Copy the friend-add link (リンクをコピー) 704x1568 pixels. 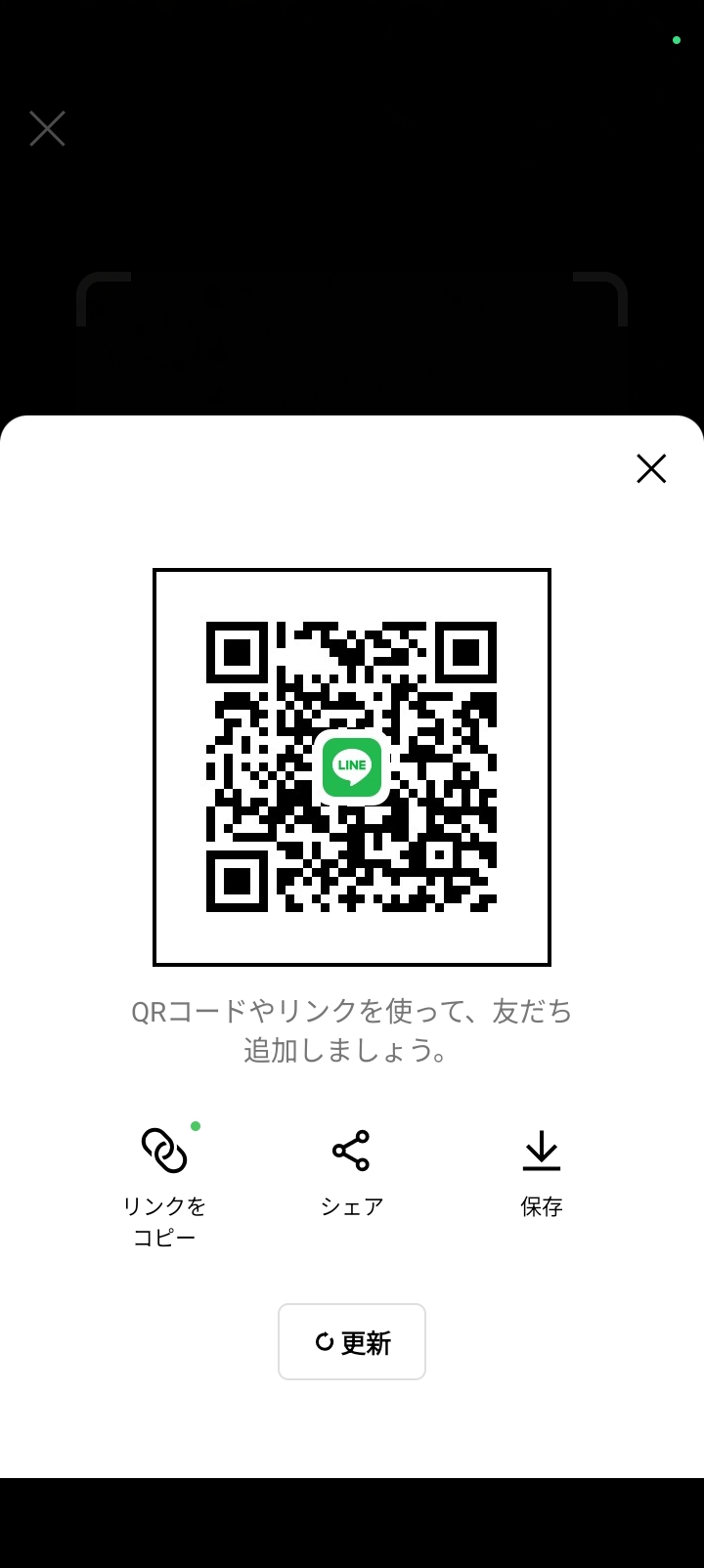point(164,1186)
